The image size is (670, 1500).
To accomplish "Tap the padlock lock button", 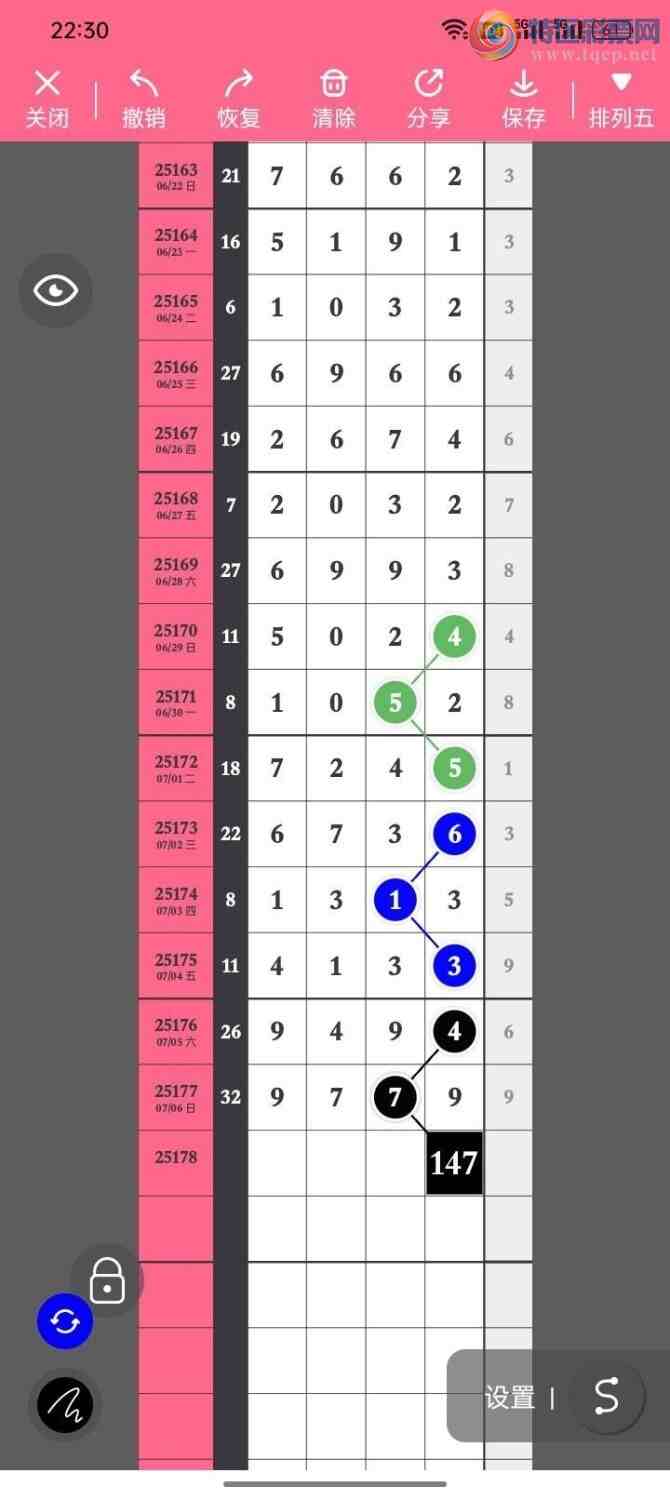I will tap(107, 1280).
